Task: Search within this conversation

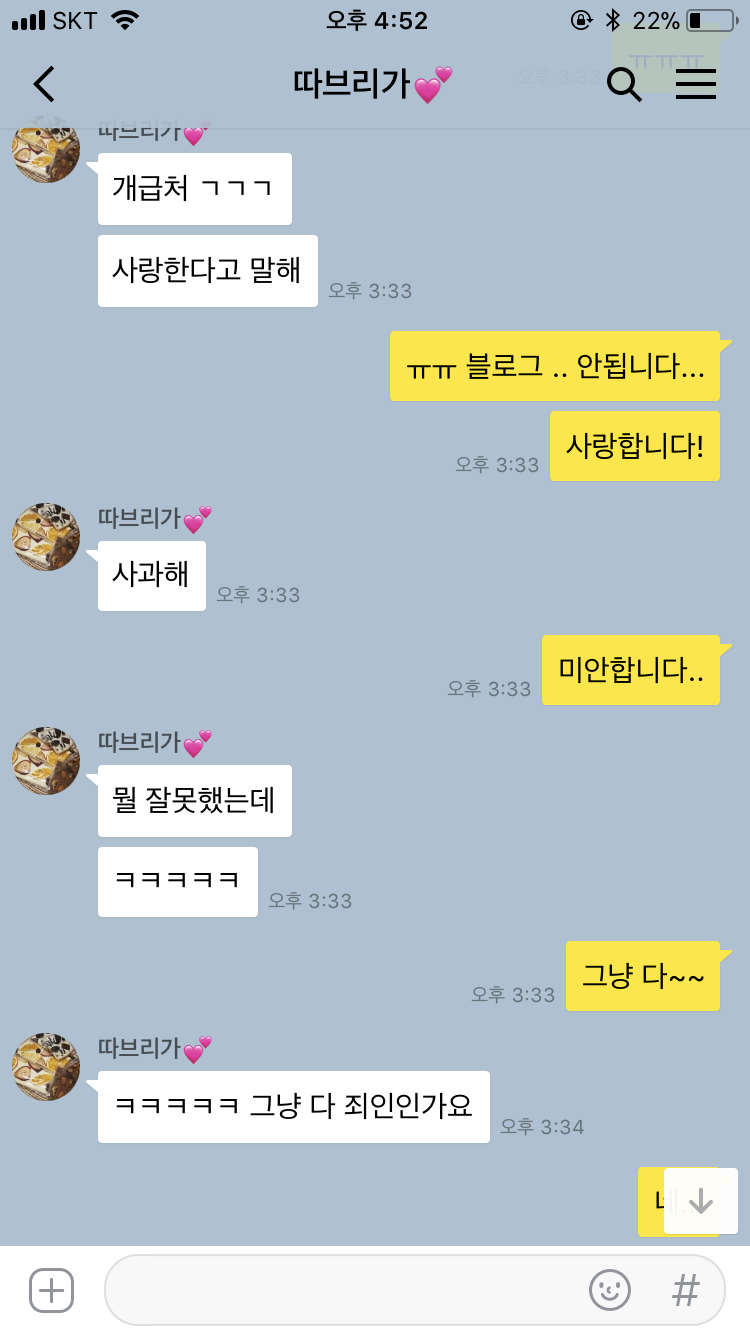Action: point(624,85)
